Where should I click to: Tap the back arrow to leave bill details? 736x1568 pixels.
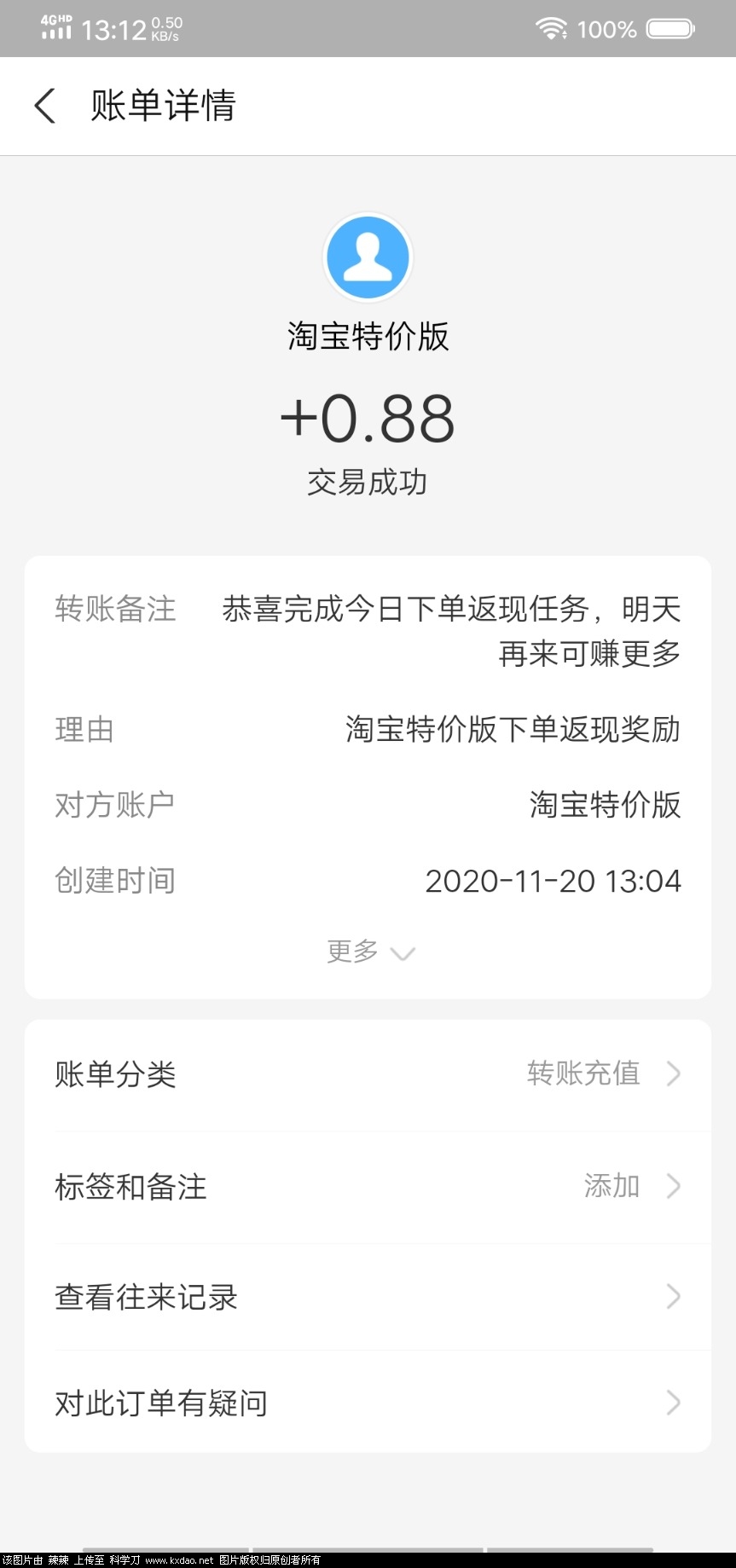(44, 105)
